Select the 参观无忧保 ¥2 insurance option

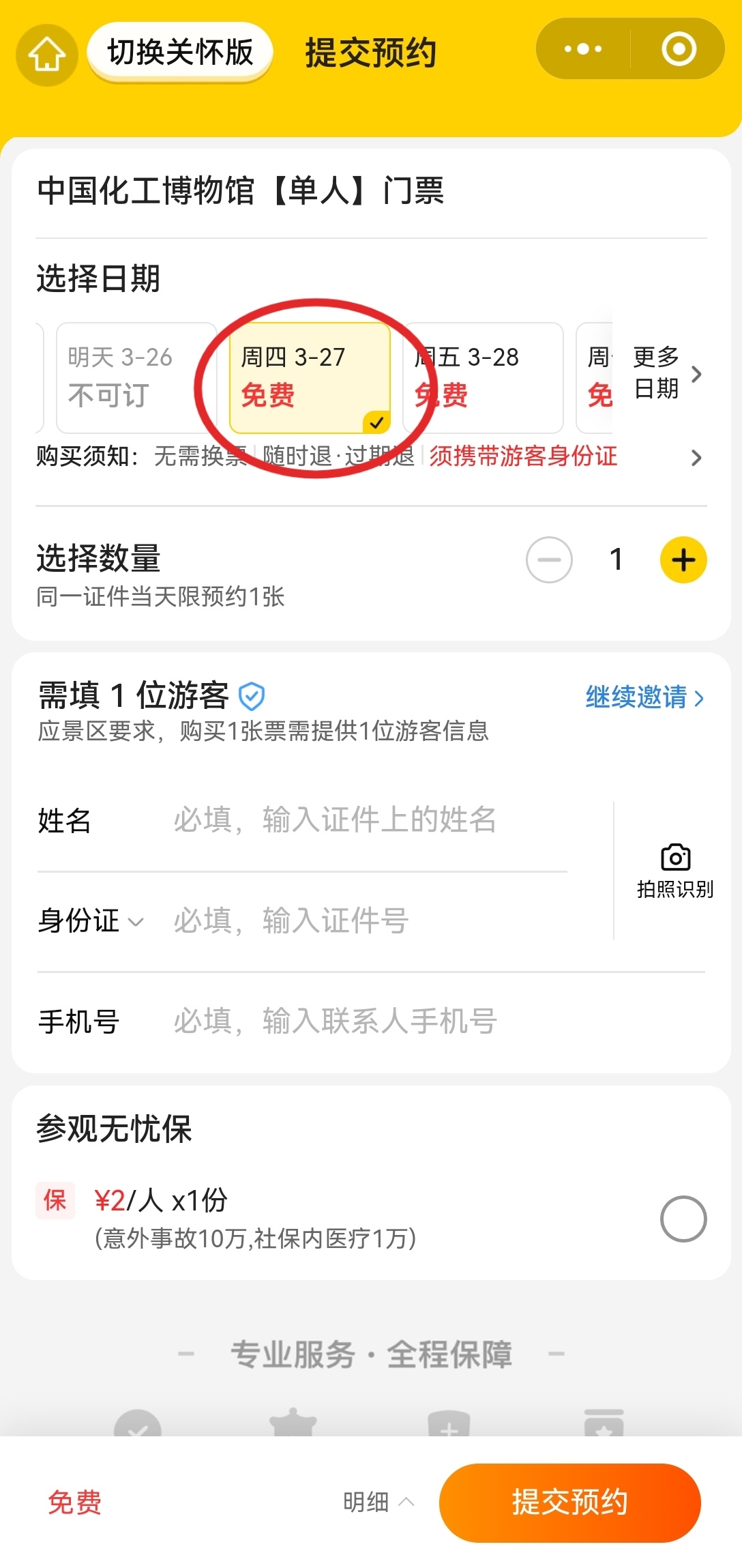[x=683, y=1219]
